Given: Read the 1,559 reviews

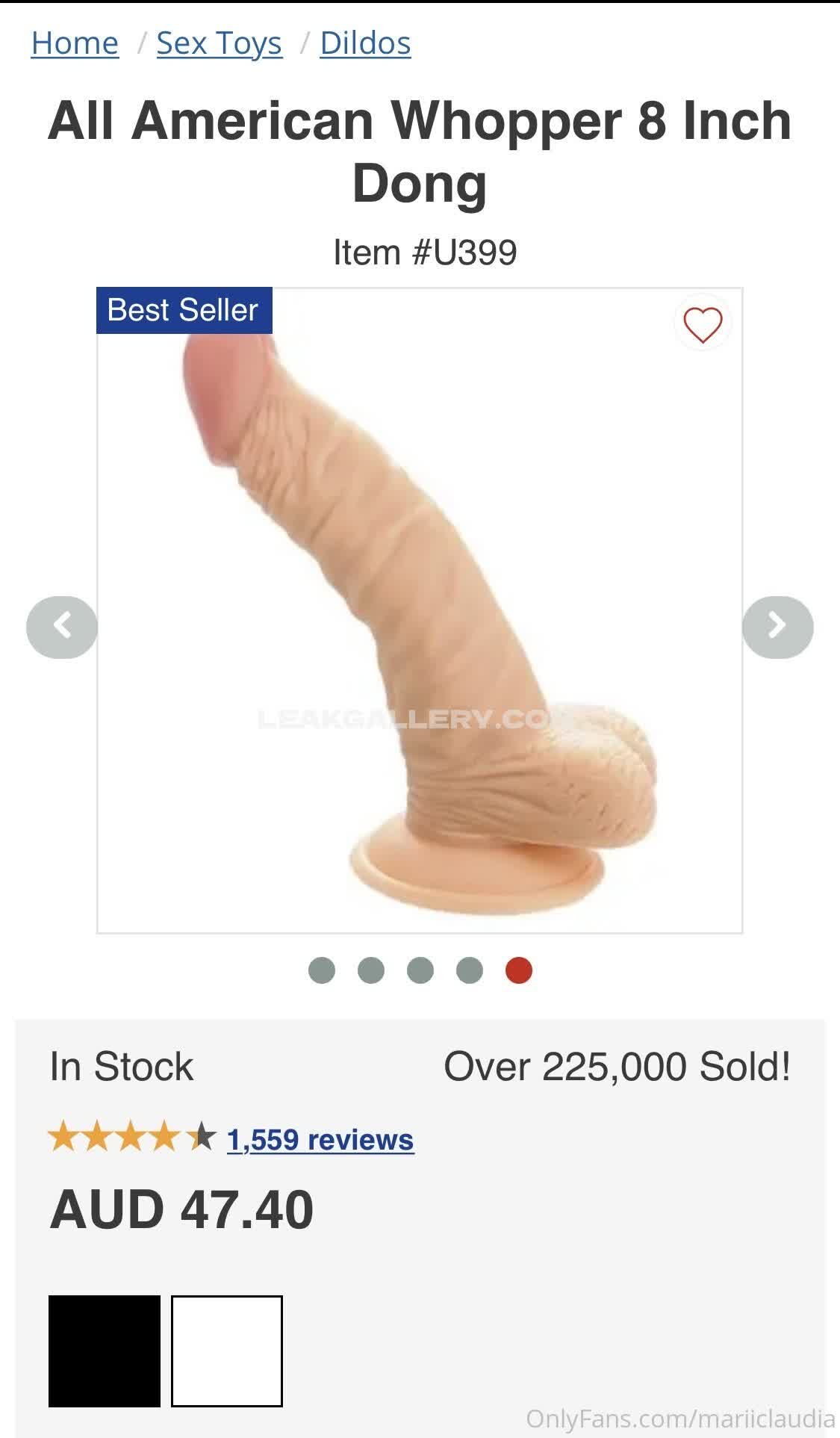Looking at the screenshot, I should tap(320, 1140).
